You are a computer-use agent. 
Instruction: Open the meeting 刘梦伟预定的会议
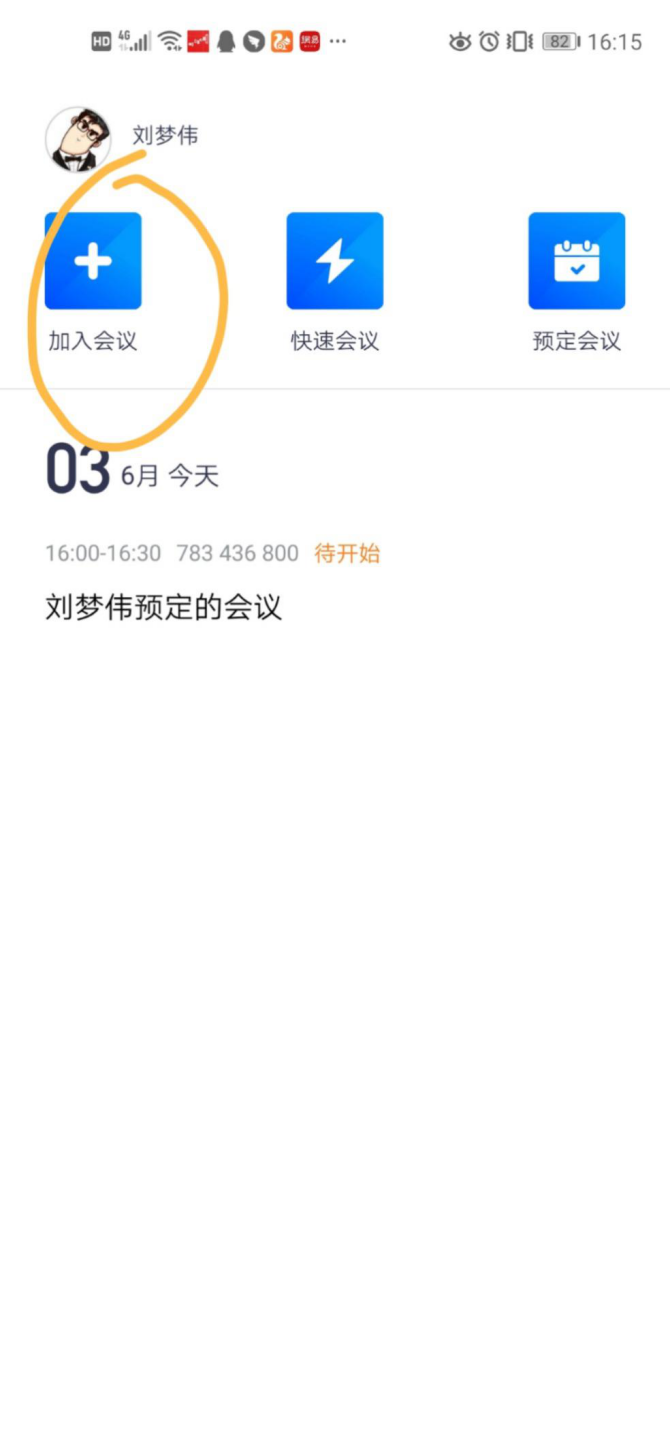tap(164, 607)
